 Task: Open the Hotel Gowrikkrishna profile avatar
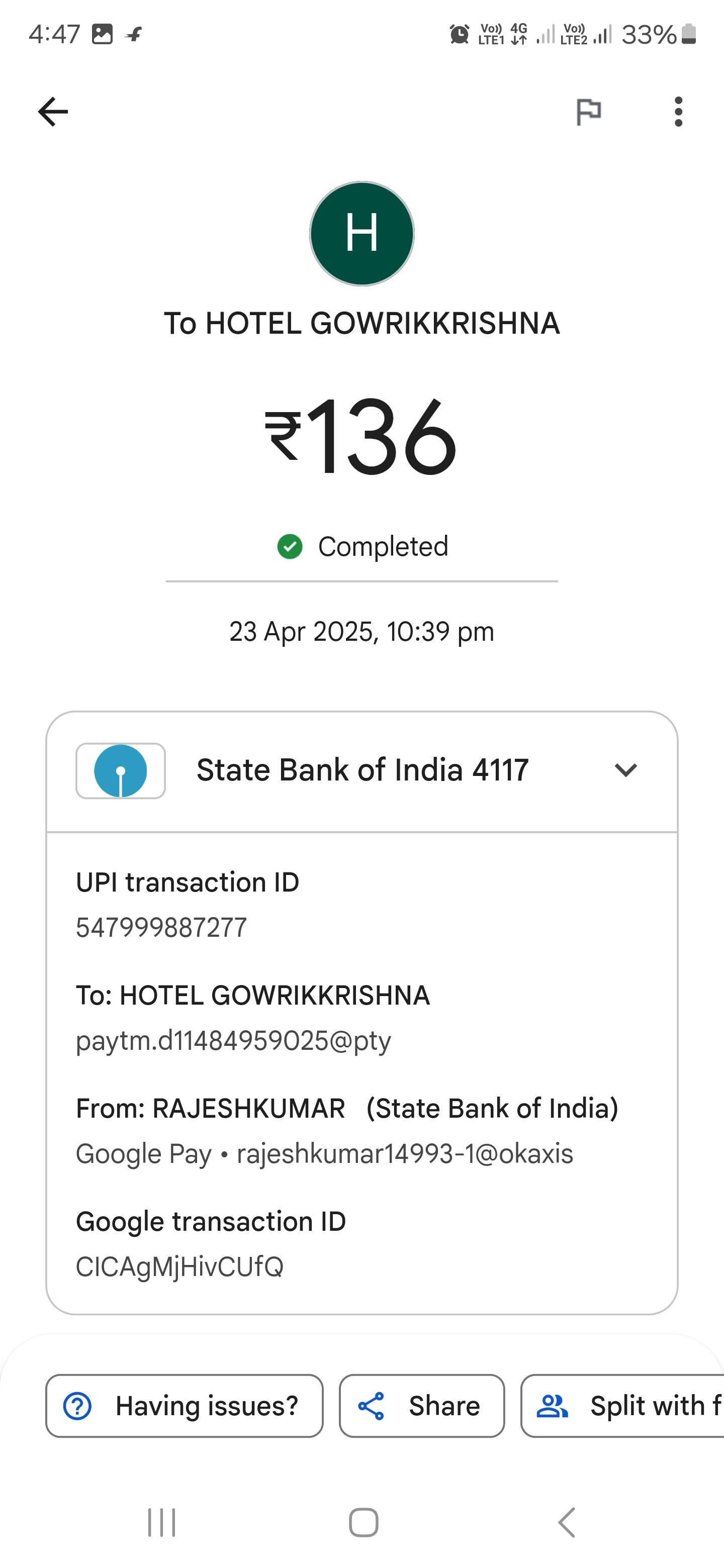click(x=361, y=234)
